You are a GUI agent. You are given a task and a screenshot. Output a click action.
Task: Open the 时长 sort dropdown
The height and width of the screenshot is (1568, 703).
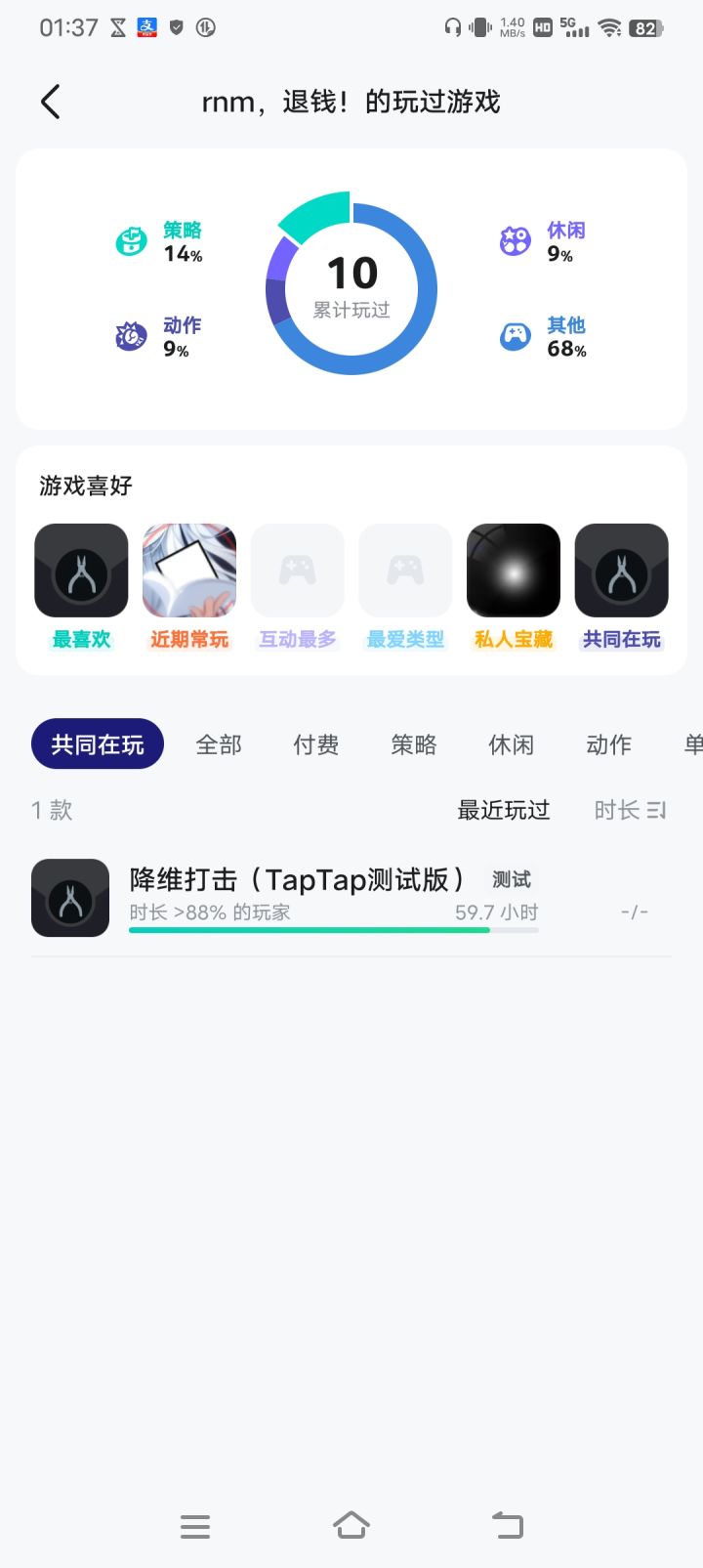coord(630,810)
